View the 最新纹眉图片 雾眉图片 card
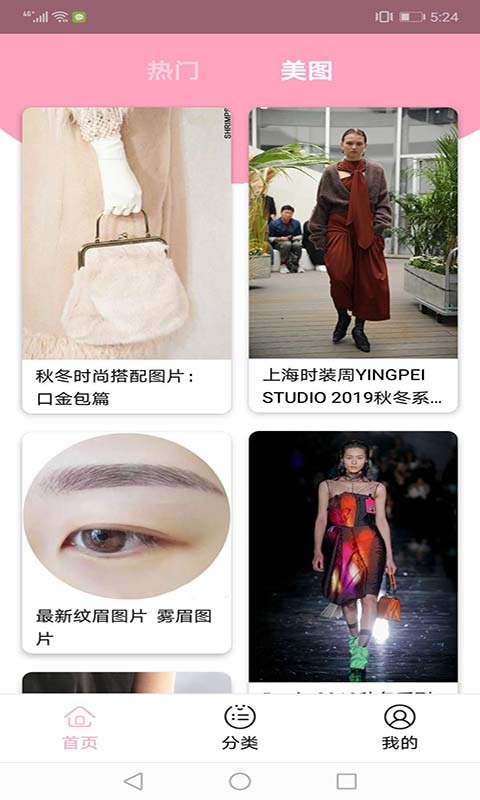 click(x=127, y=543)
